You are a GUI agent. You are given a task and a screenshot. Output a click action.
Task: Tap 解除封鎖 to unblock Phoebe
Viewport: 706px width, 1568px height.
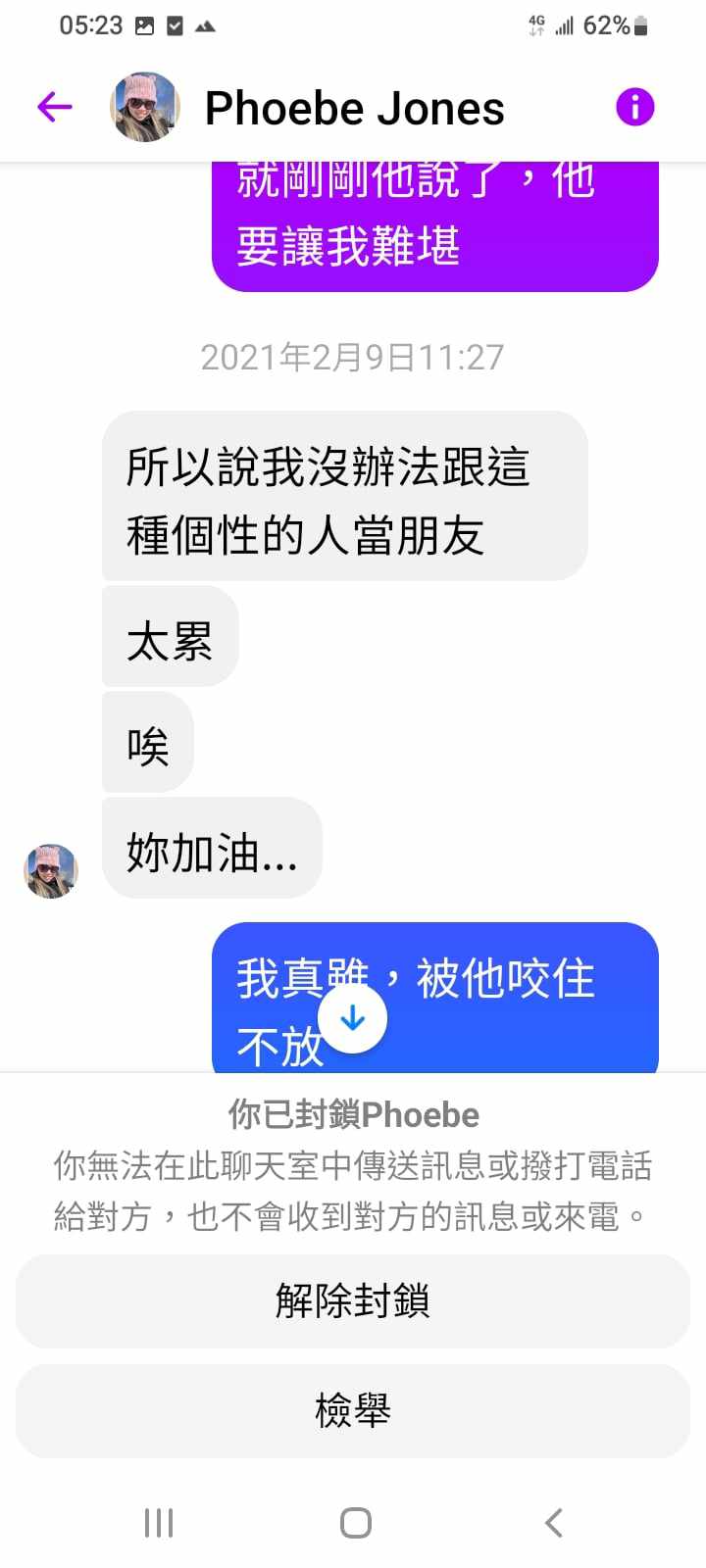coord(353,1300)
